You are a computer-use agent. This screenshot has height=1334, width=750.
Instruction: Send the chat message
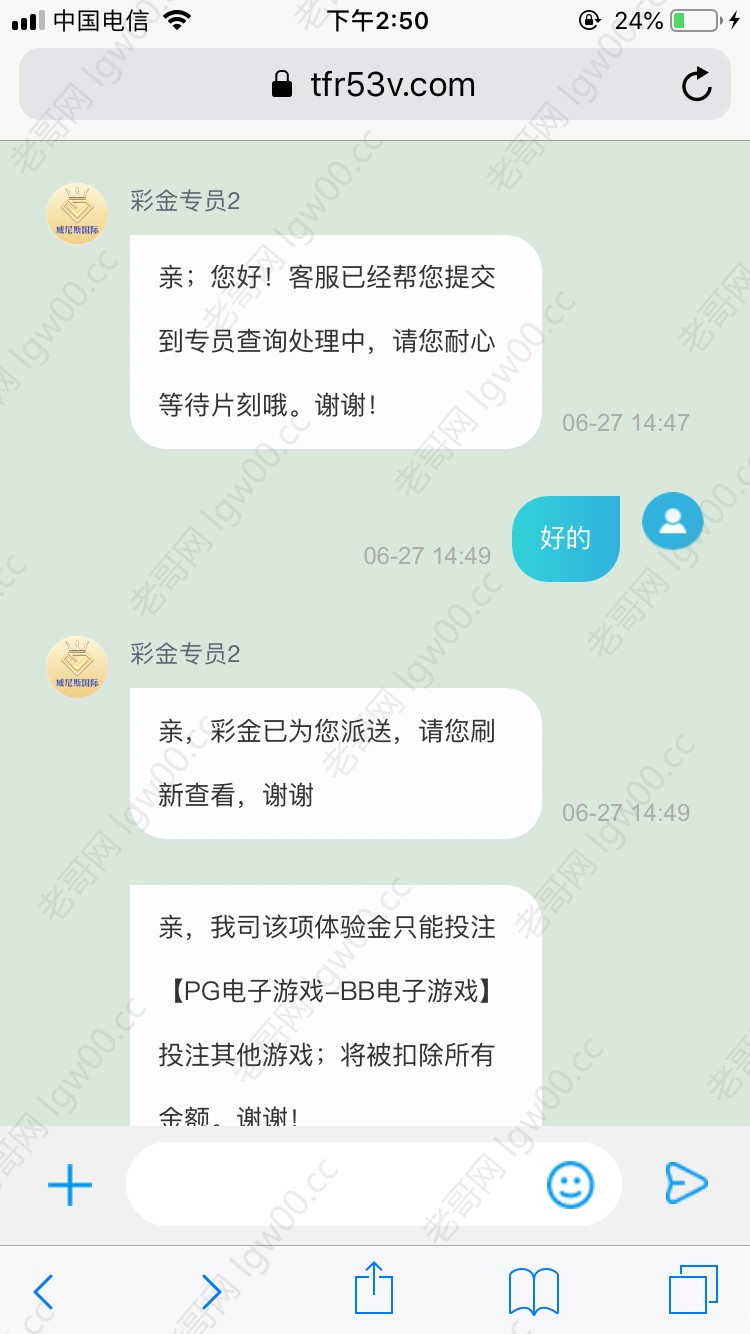click(x=687, y=1184)
